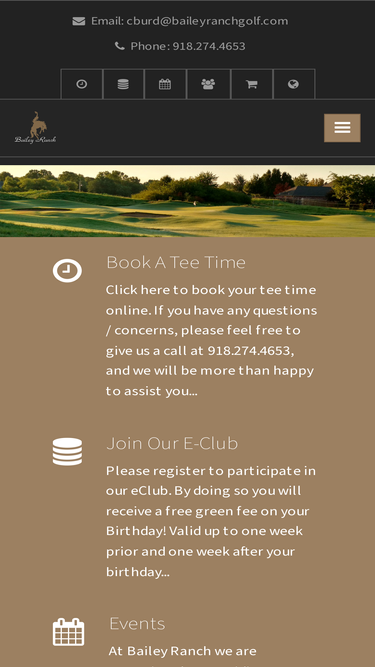The height and width of the screenshot is (667, 375).
Task: Open the calendar icon in the top toolbar
Action: click(x=165, y=84)
